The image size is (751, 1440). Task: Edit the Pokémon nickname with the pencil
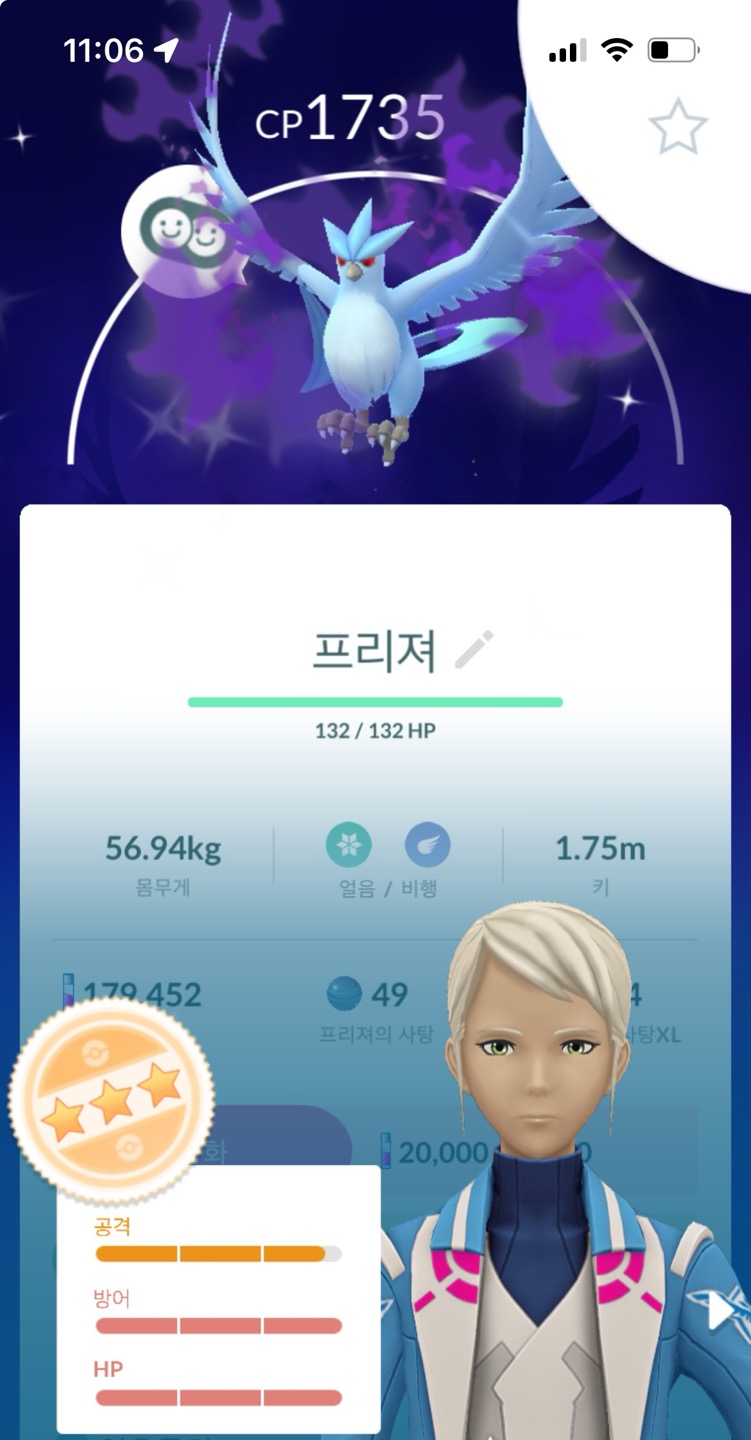coord(474,650)
